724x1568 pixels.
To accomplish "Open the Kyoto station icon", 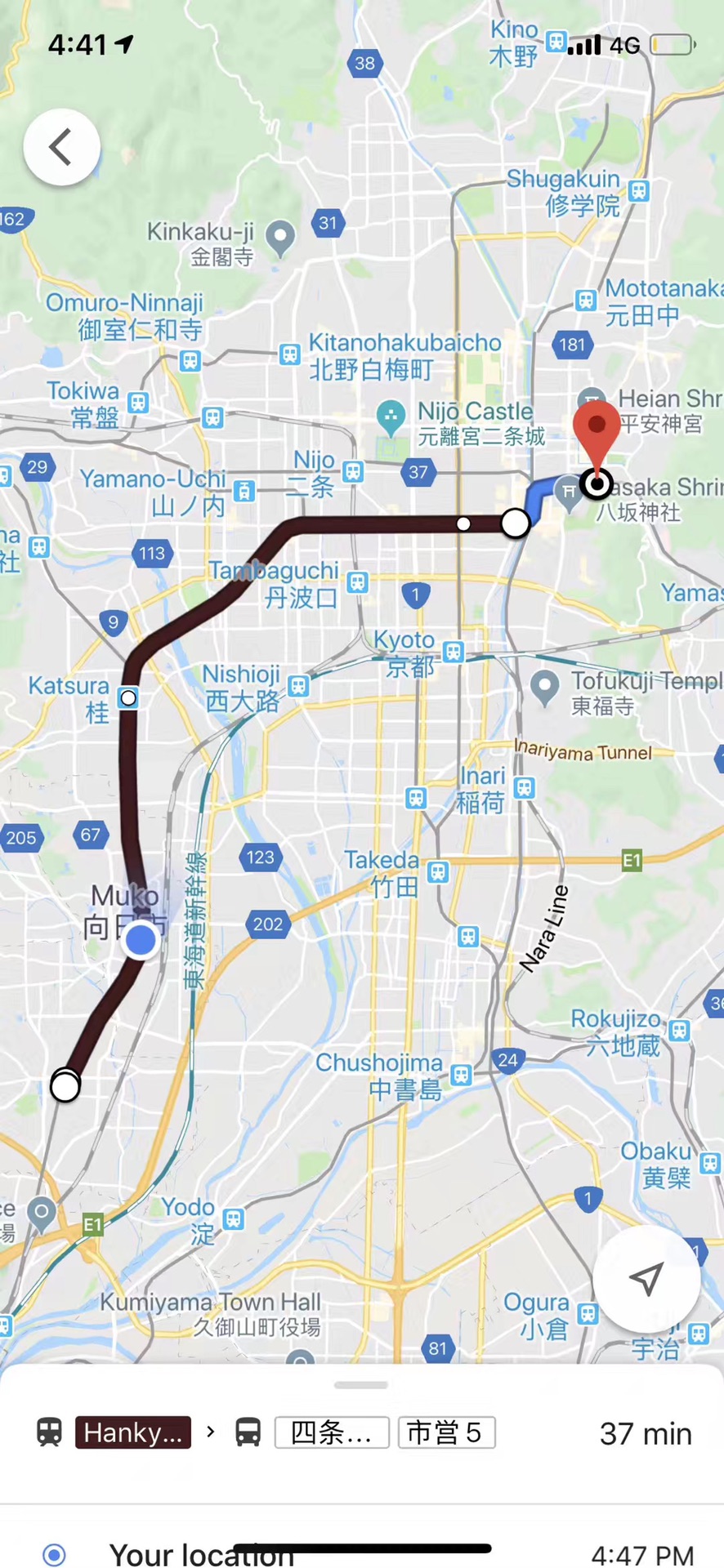I will coord(454,651).
